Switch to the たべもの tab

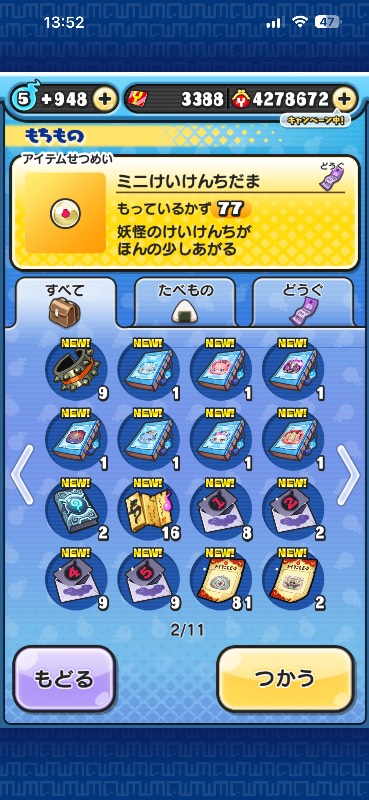[x=185, y=302]
